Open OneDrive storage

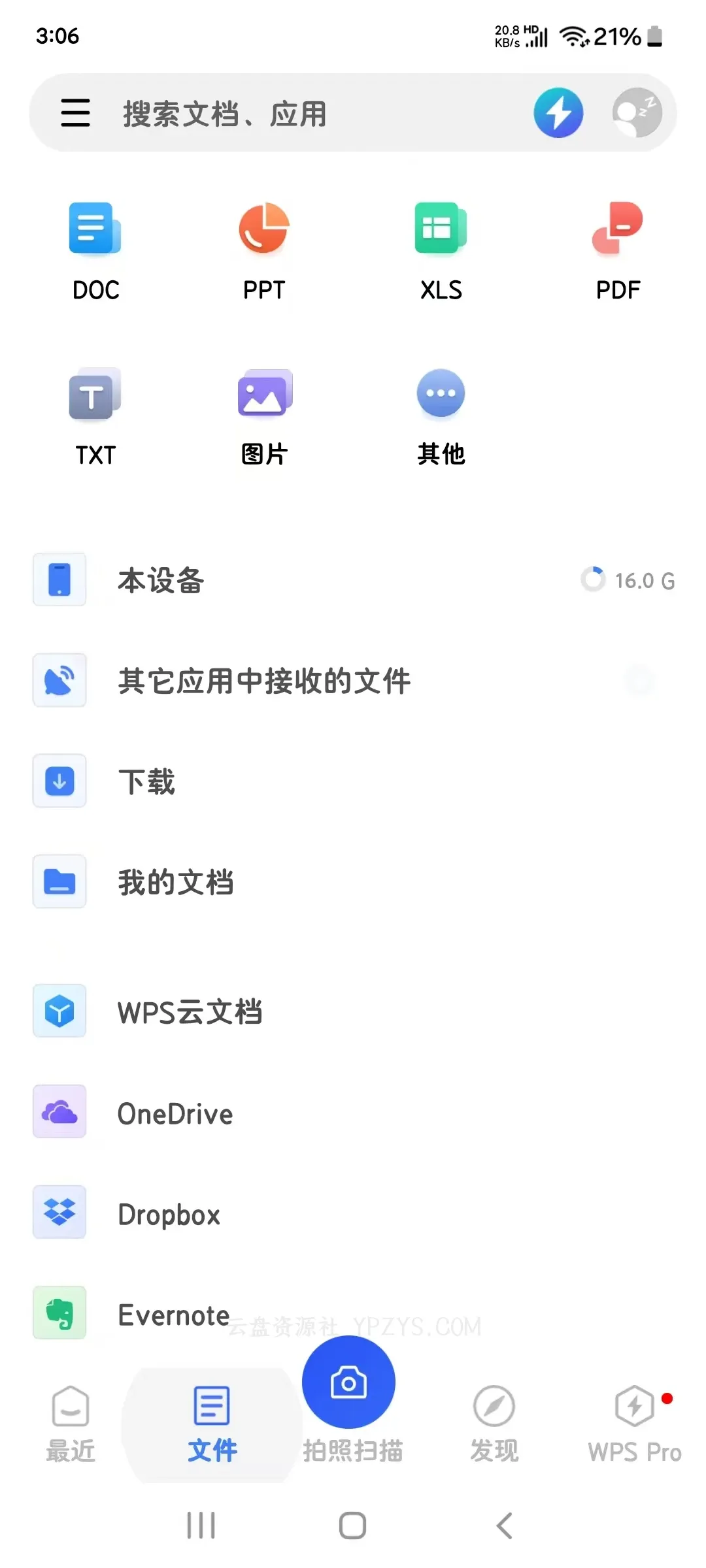click(353, 1113)
